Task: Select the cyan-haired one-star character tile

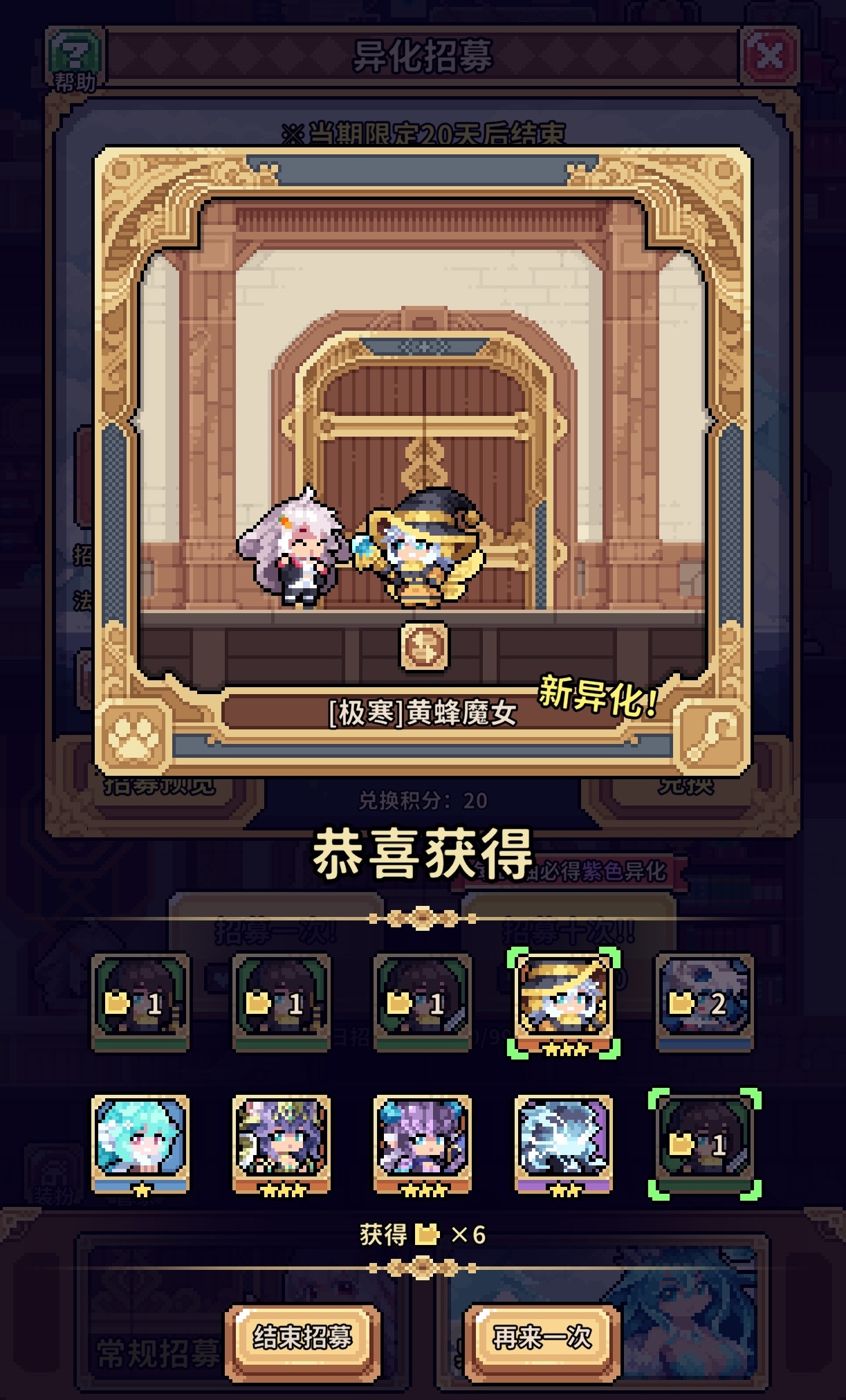Action: [x=140, y=1144]
